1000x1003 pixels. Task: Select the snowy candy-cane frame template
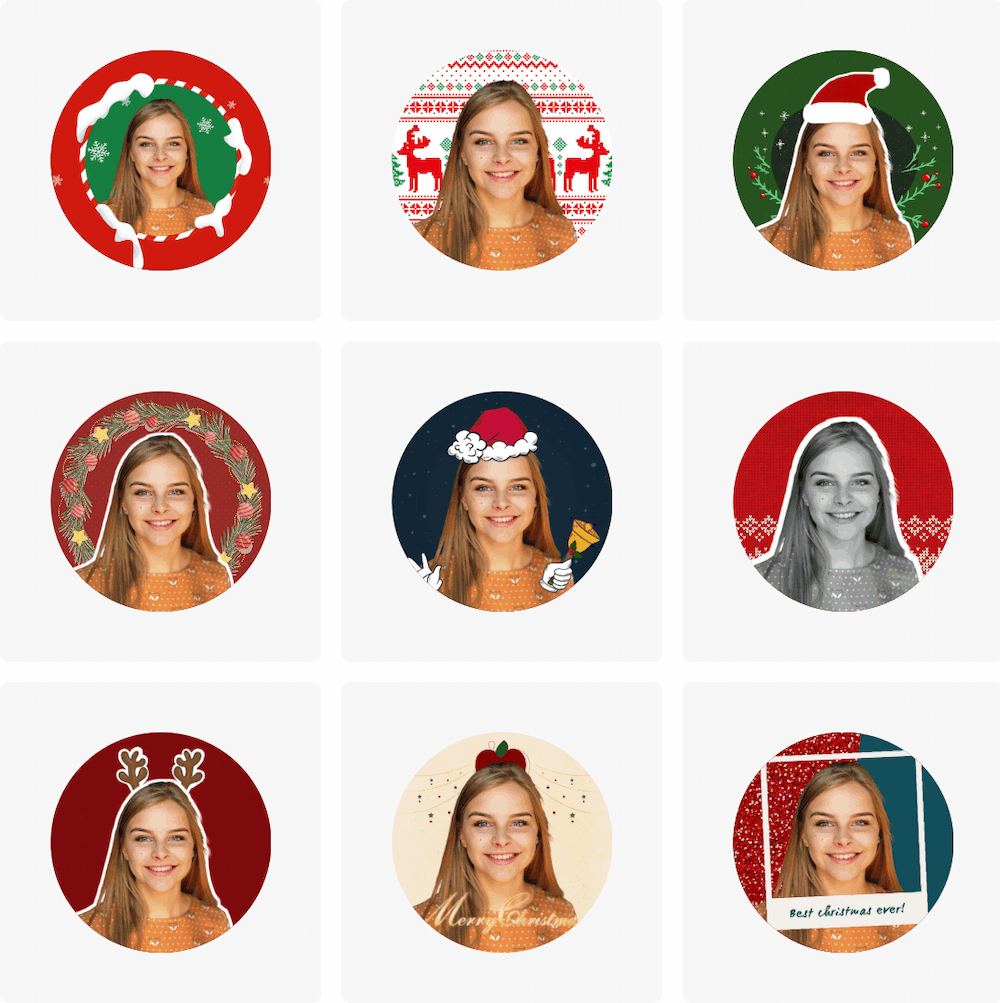point(160,160)
